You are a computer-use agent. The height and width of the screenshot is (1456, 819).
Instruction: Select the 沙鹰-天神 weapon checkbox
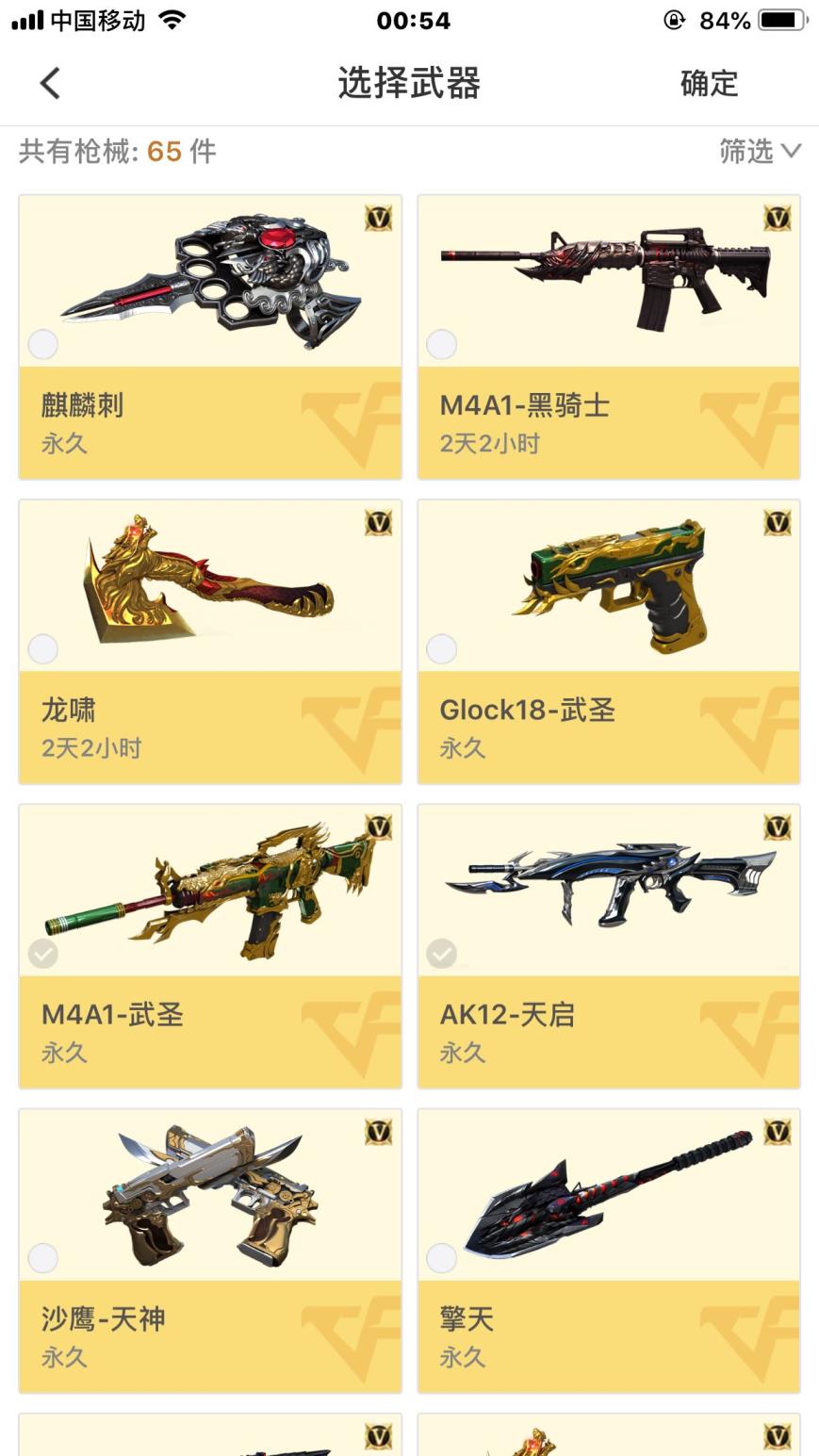[x=43, y=1257]
